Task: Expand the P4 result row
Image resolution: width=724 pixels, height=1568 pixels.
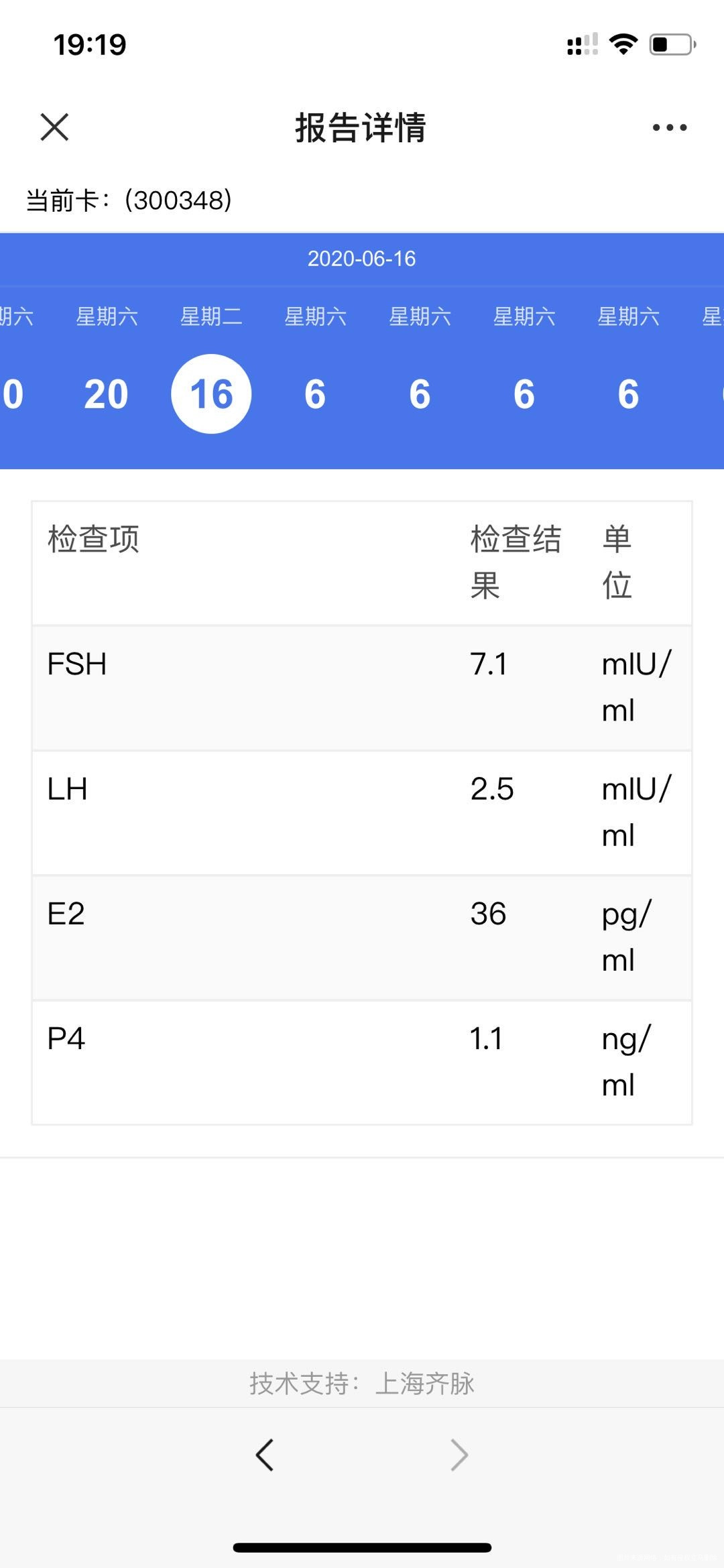Action: point(362,1061)
